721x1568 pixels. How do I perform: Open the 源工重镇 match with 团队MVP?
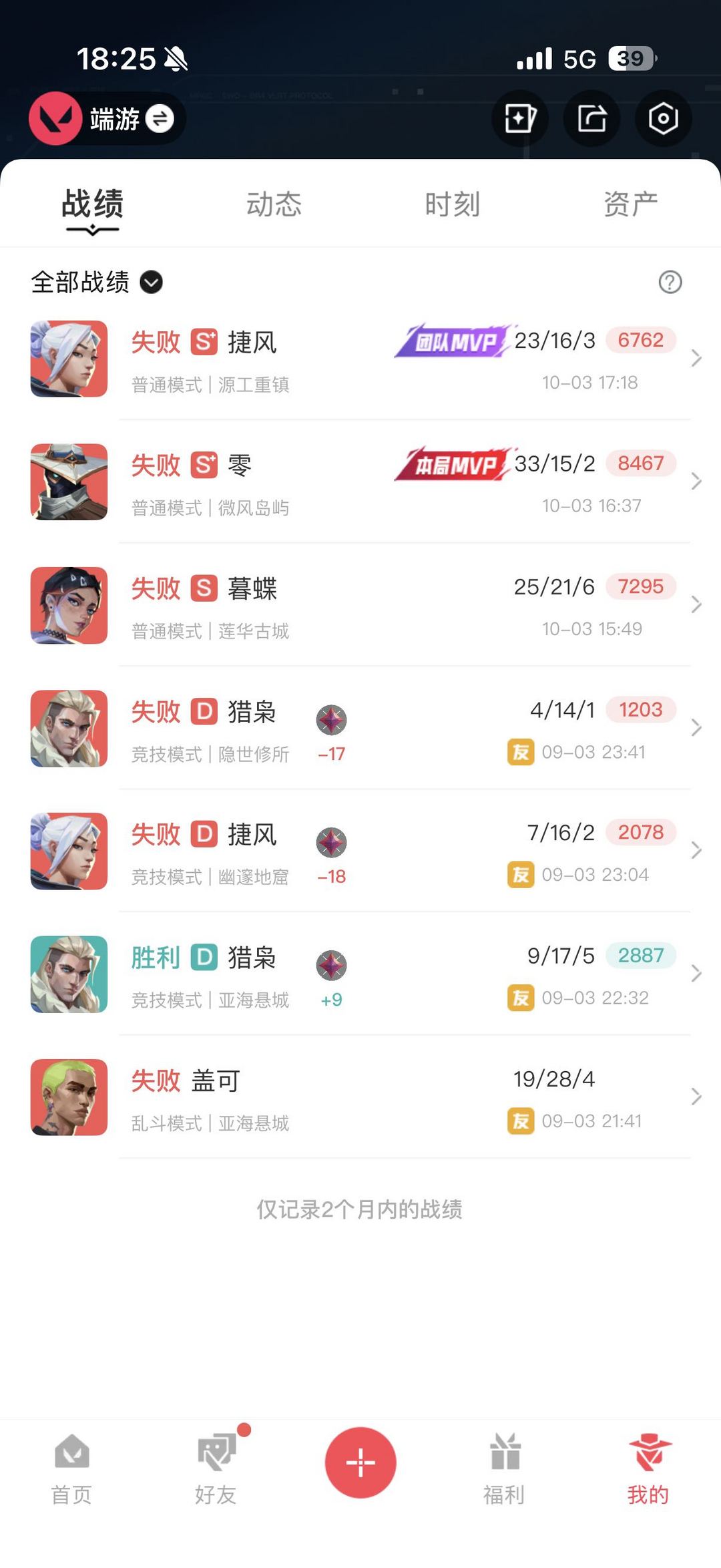pos(360,359)
